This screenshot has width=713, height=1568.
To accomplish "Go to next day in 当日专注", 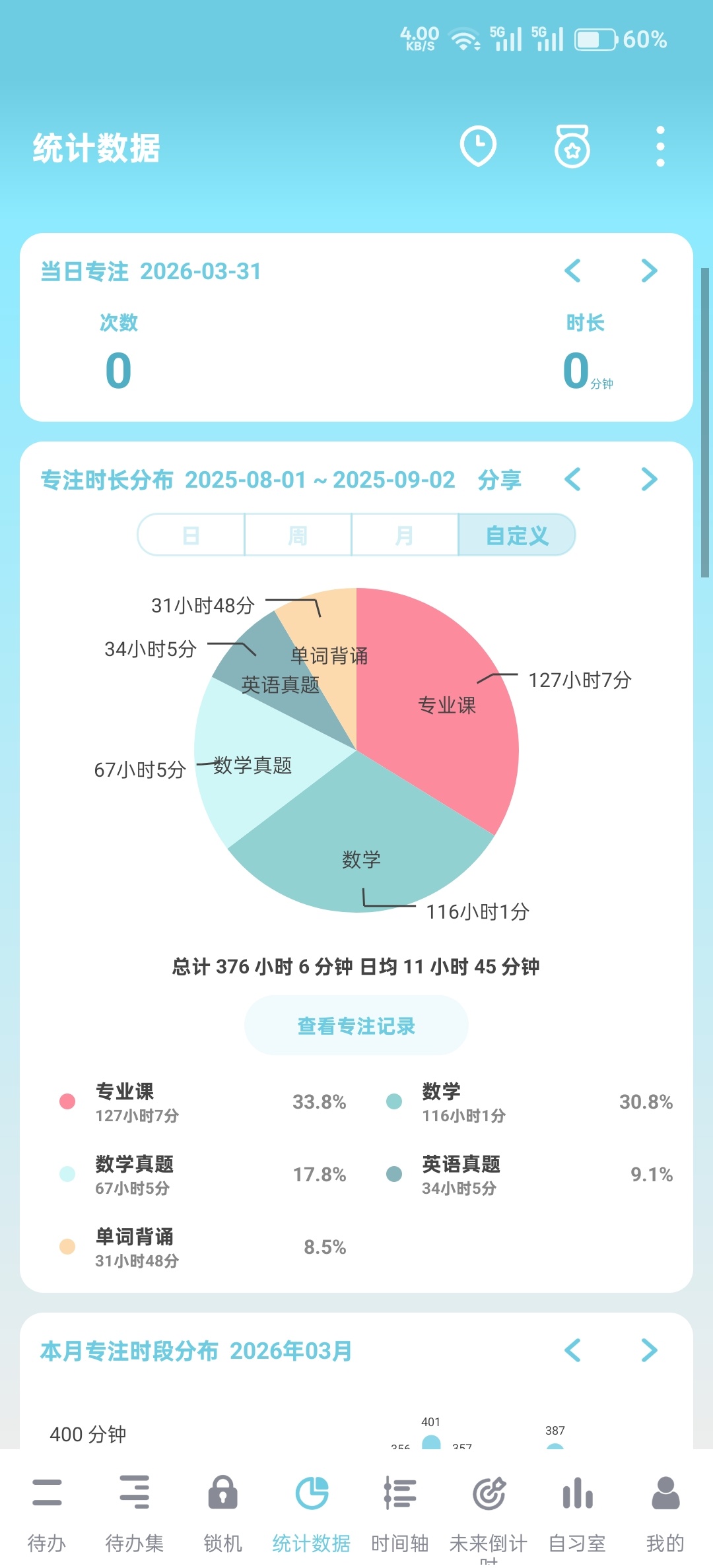I will [x=650, y=271].
